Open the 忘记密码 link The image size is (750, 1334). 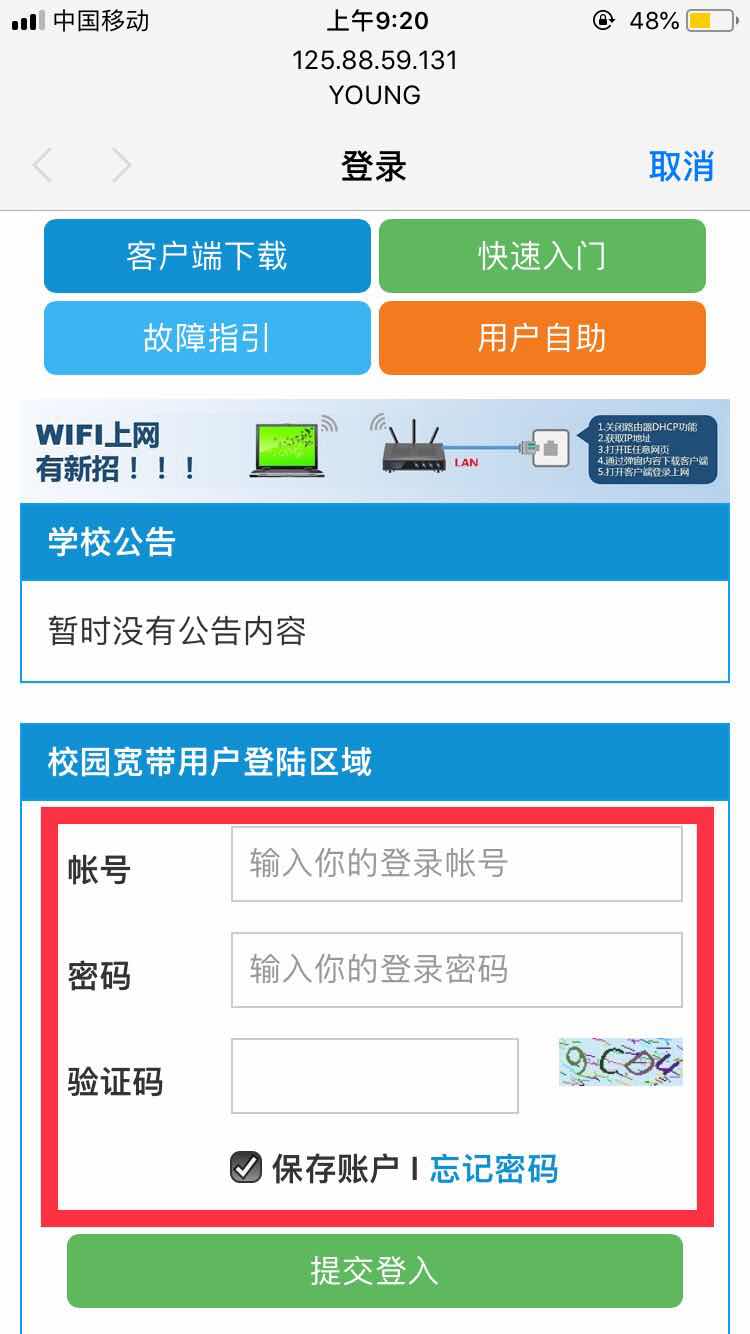tap(494, 1168)
